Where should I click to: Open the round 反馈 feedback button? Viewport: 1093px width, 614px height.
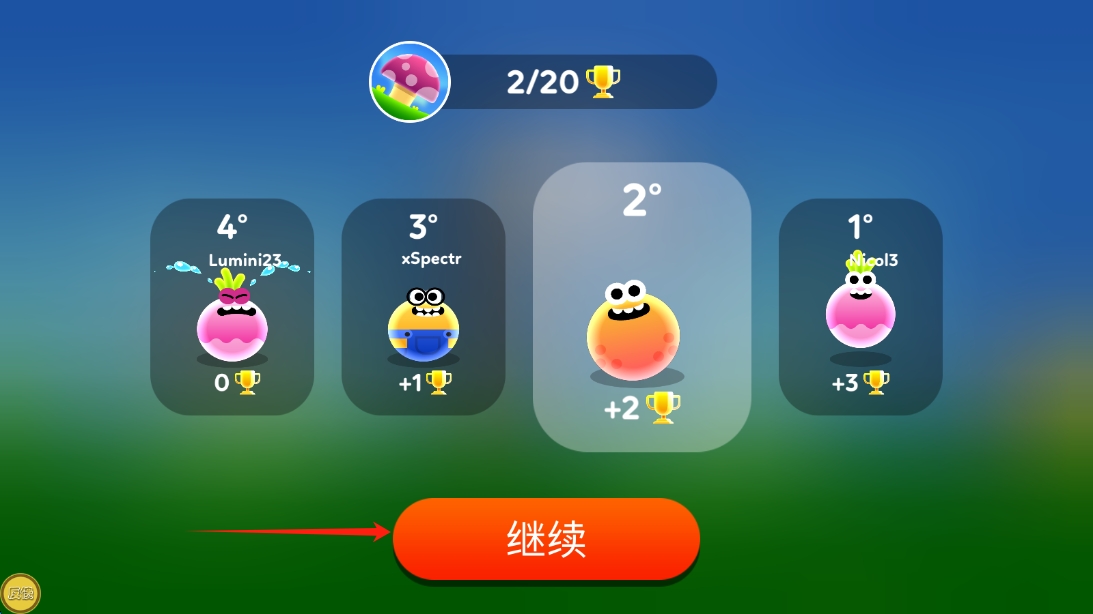click(20, 593)
